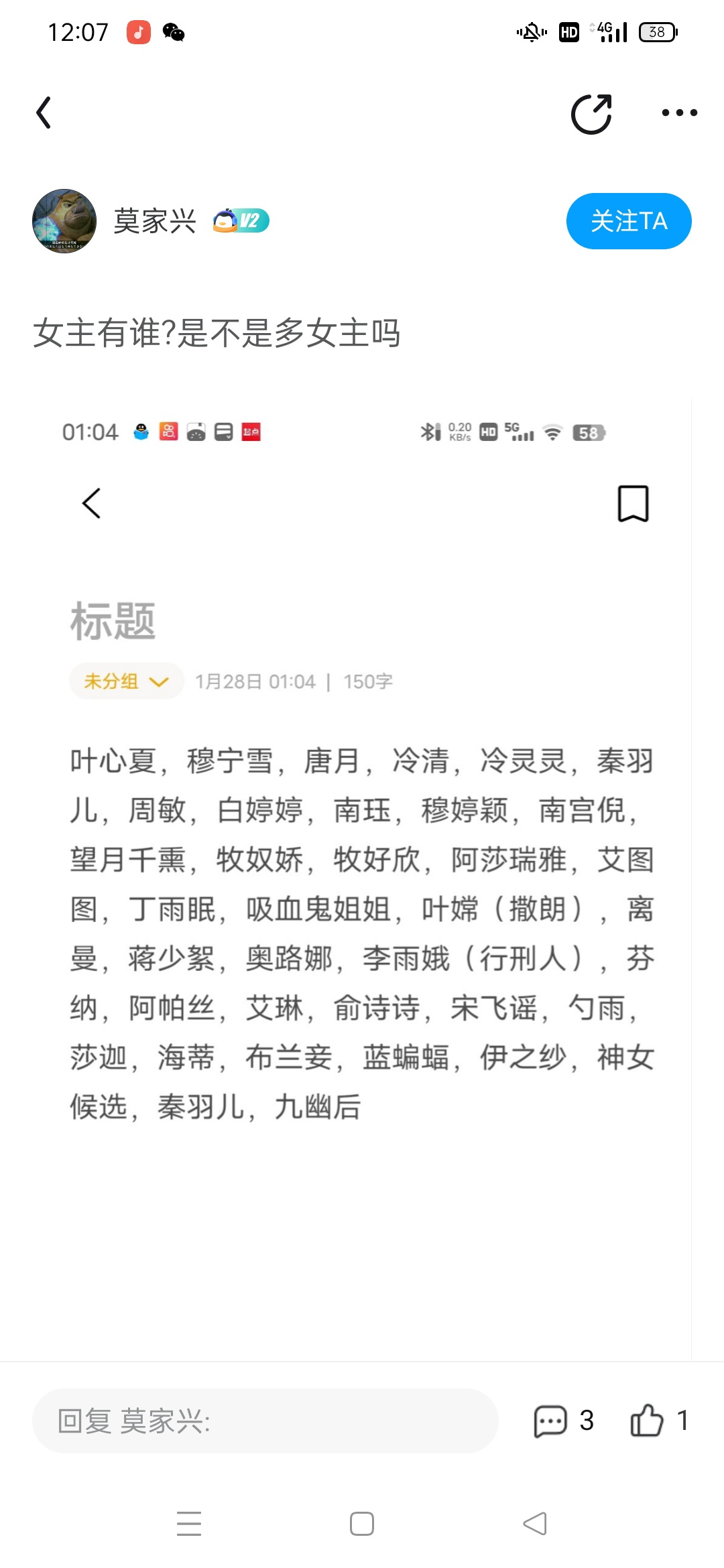Open the embedded screenshot image in the post
This screenshot has height=1568, width=724.
coord(362,871)
